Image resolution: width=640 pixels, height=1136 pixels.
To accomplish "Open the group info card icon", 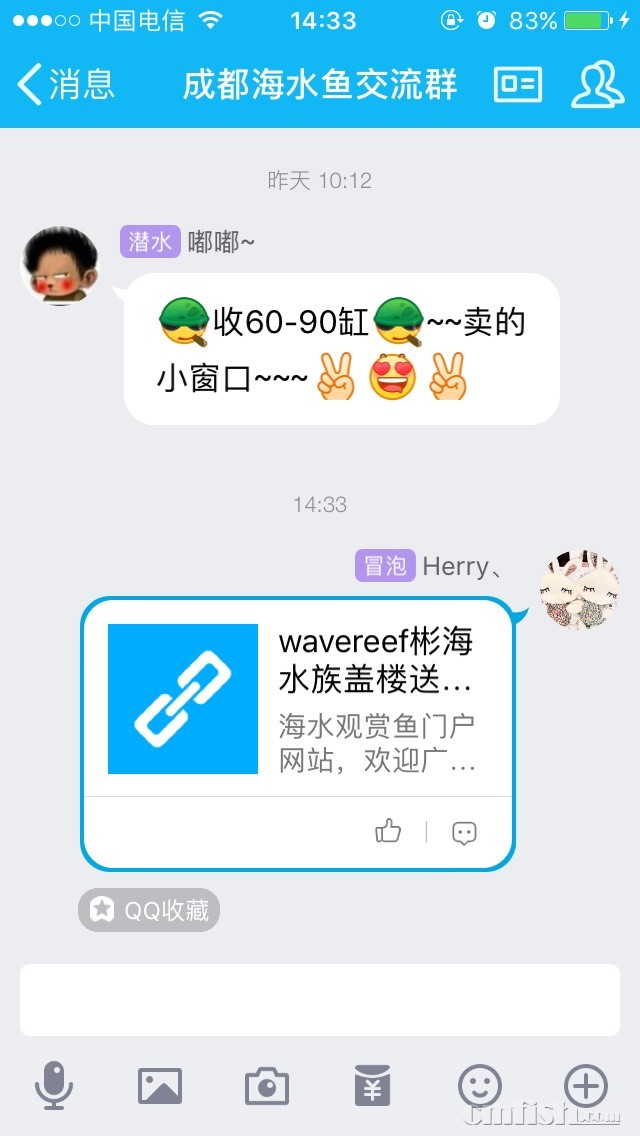I will click(x=518, y=85).
